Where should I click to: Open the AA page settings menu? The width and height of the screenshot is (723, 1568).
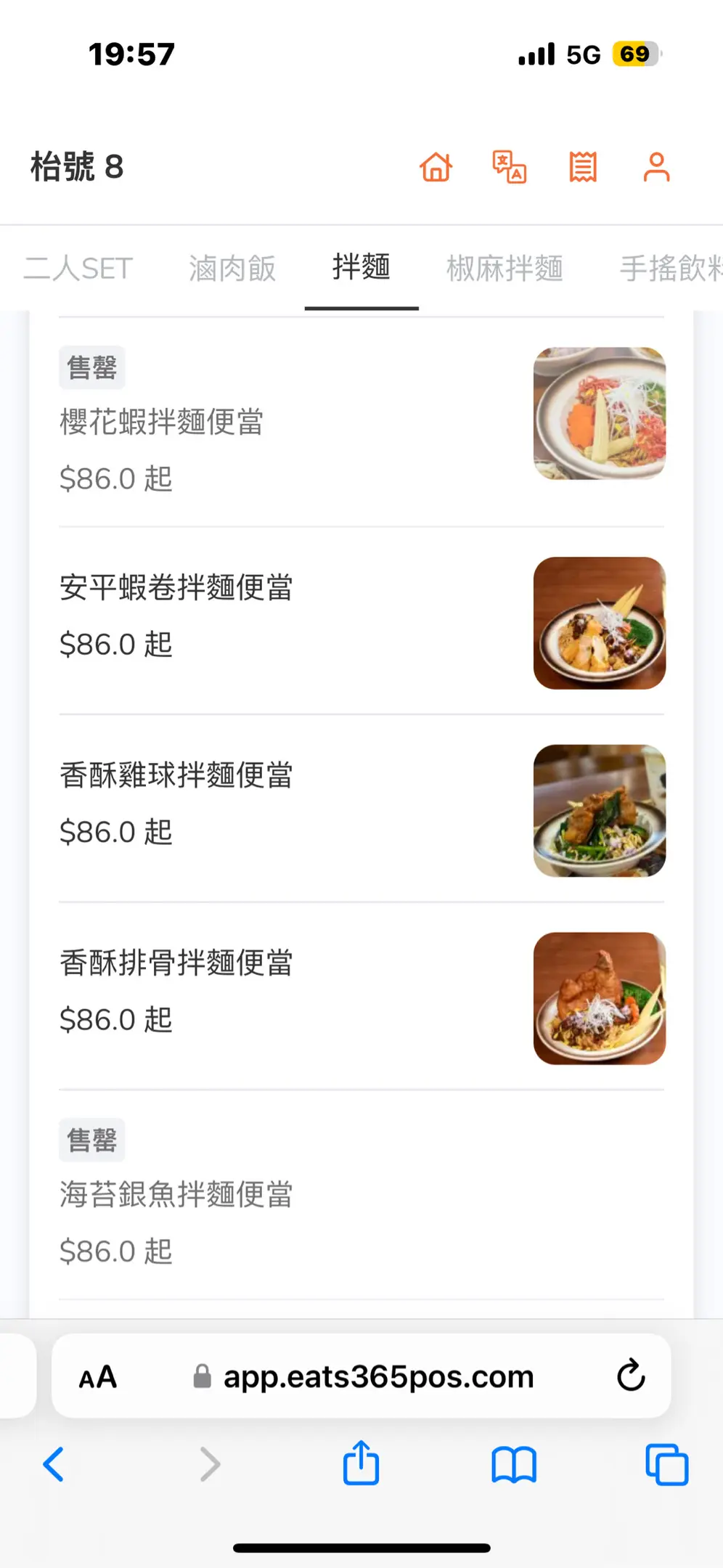(98, 1376)
